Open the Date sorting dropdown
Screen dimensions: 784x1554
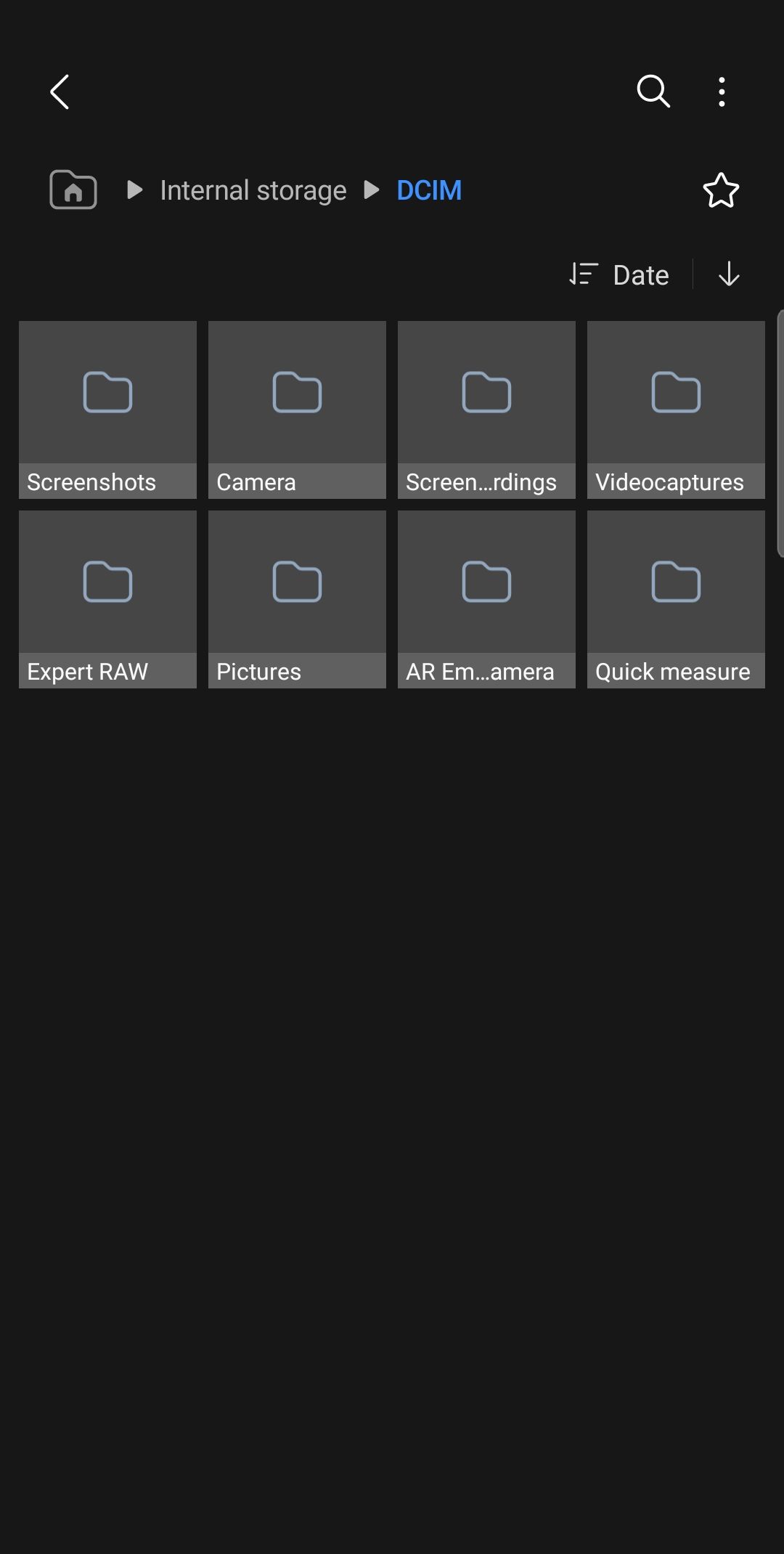pyautogui.click(x=641, y=274)
